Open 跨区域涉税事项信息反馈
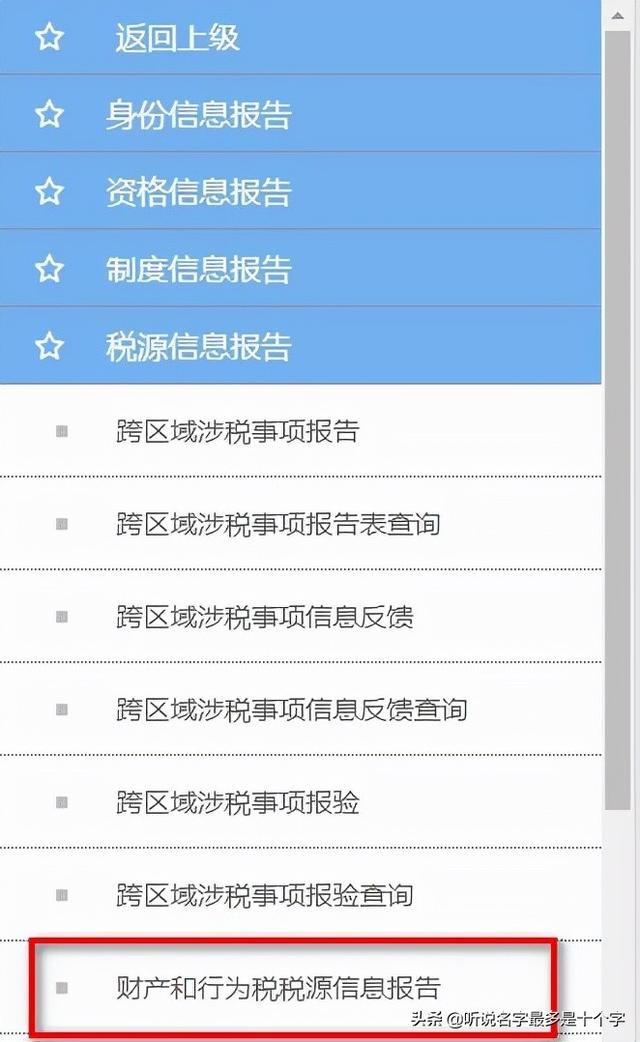 tap(300, 616)
